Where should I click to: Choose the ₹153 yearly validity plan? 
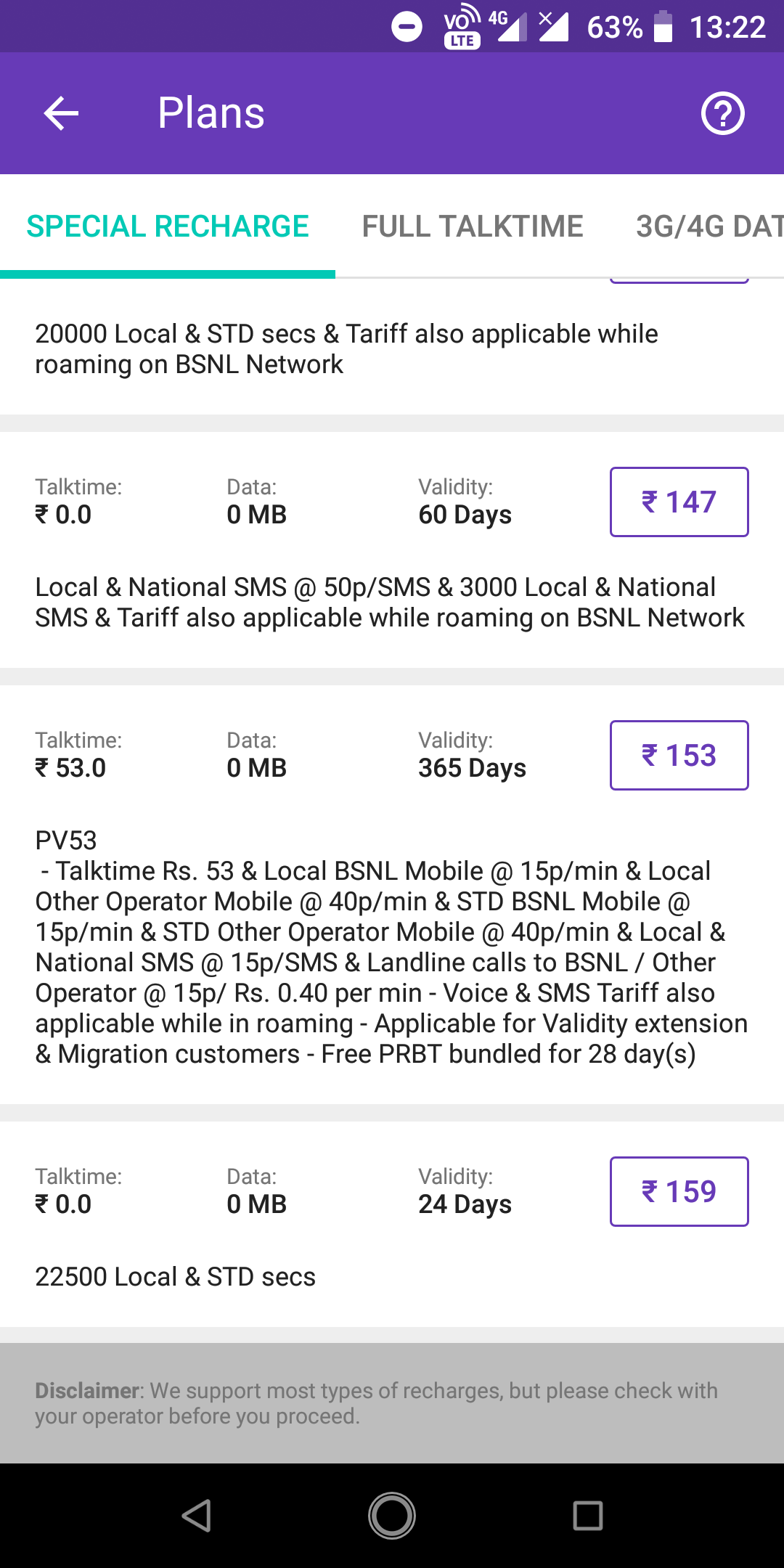[x=679, y=755]
